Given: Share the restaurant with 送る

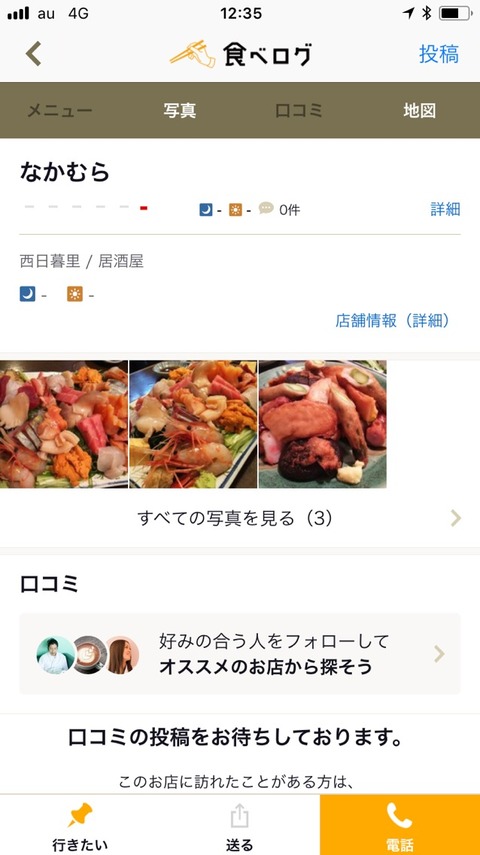Looking at the screenshot, I should (x=239, y=825).
